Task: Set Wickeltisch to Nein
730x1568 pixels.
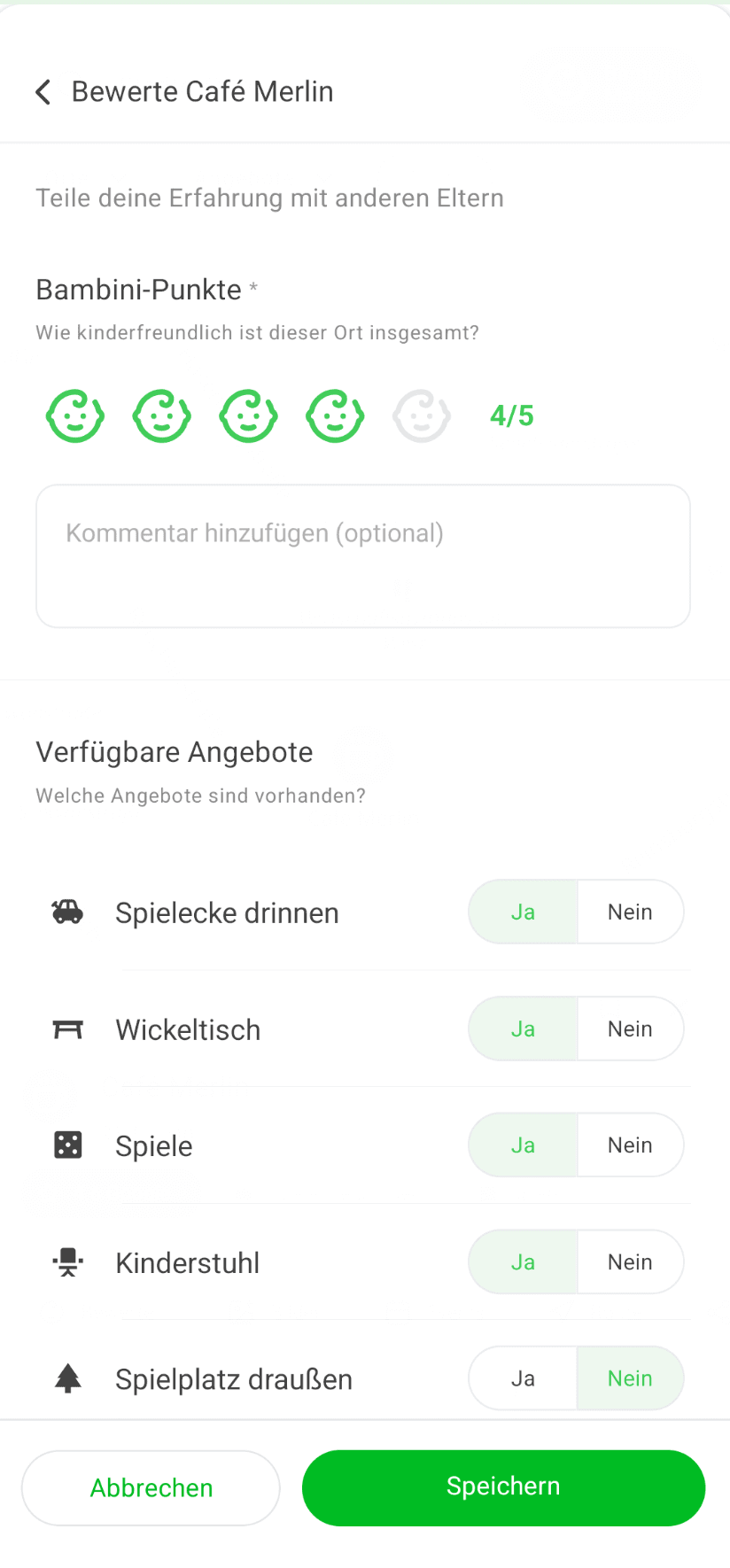Action: pyautogui.click(x=630, y=1029)
